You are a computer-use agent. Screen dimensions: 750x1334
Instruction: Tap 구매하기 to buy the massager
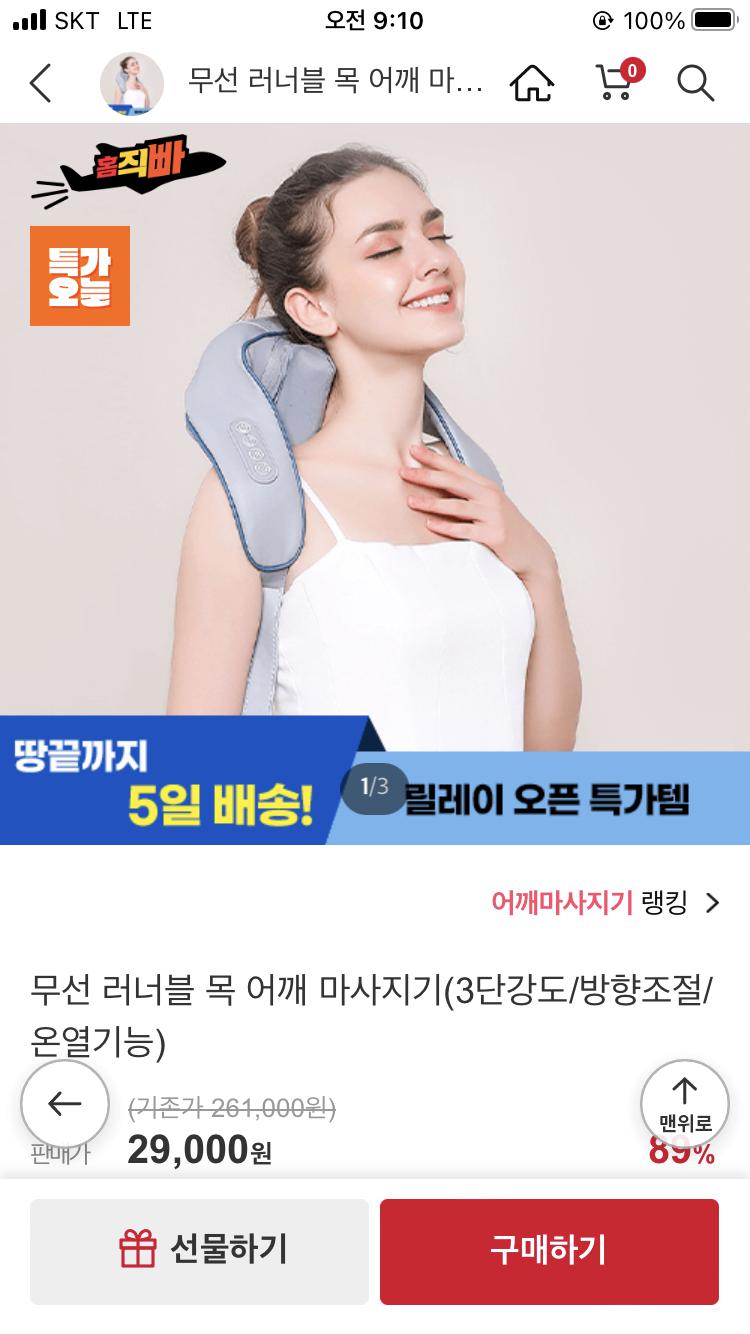click(x=549, y=1251)
